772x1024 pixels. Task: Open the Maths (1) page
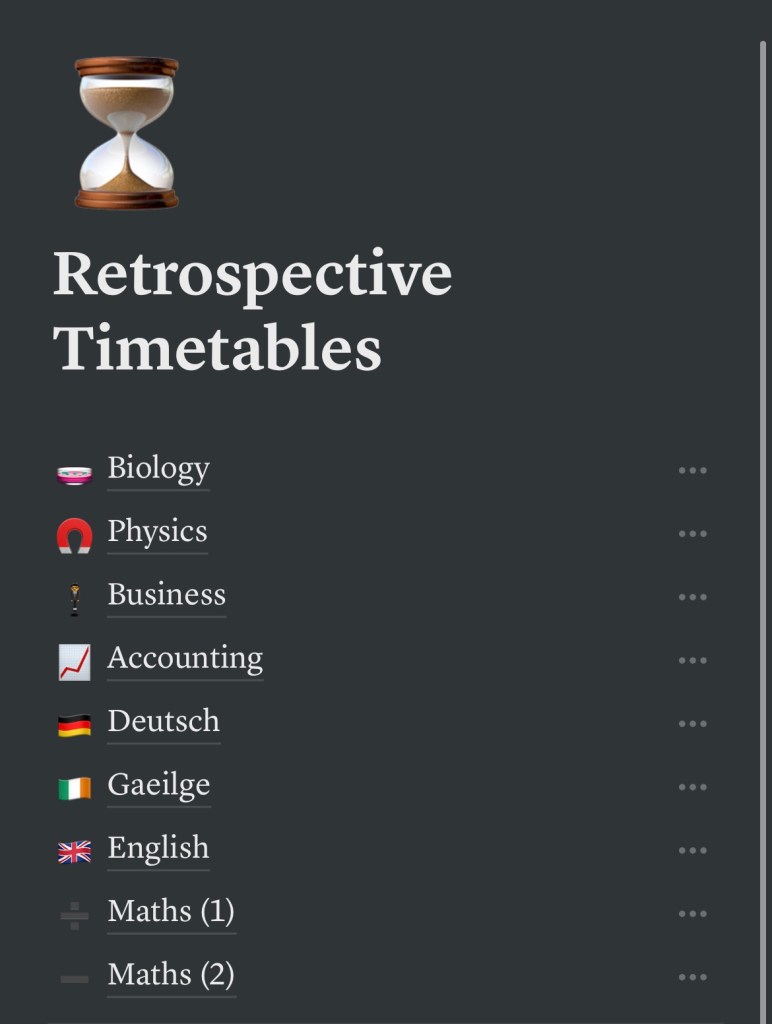171,912
